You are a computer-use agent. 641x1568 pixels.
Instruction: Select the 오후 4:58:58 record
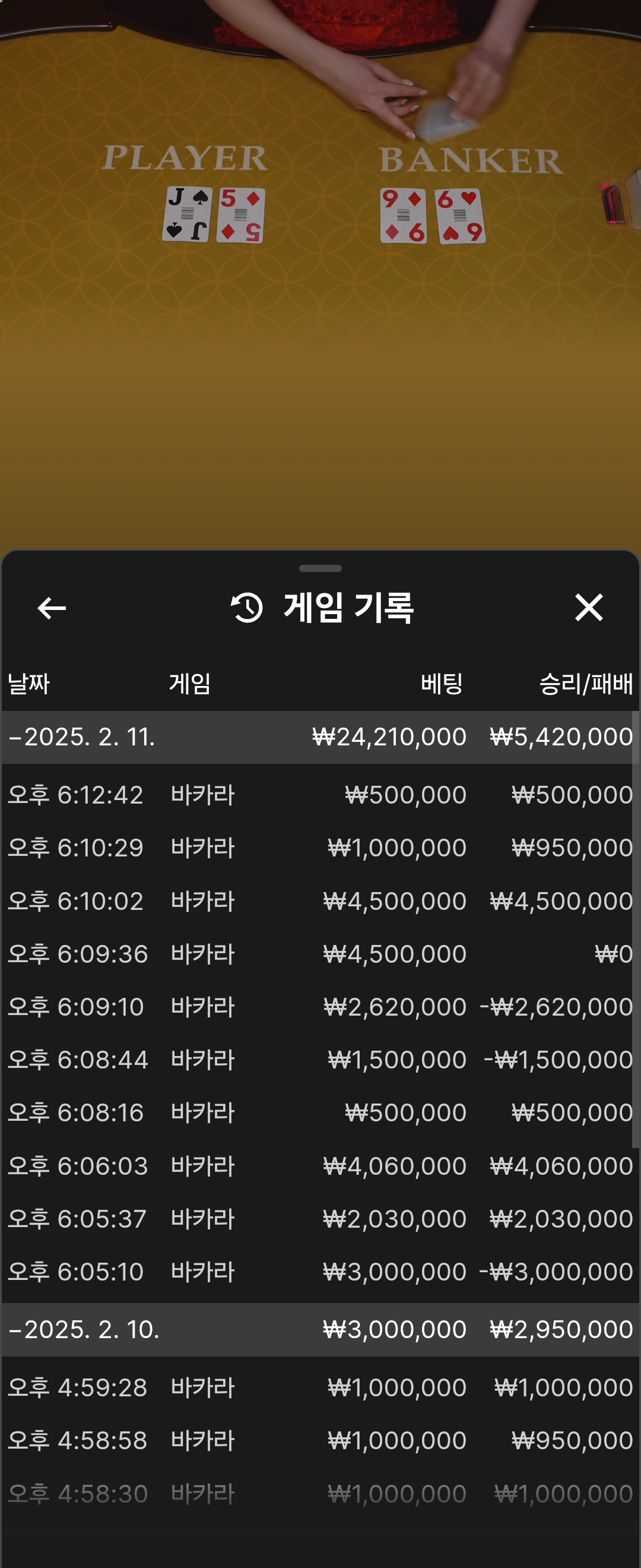click(320, 1440)
